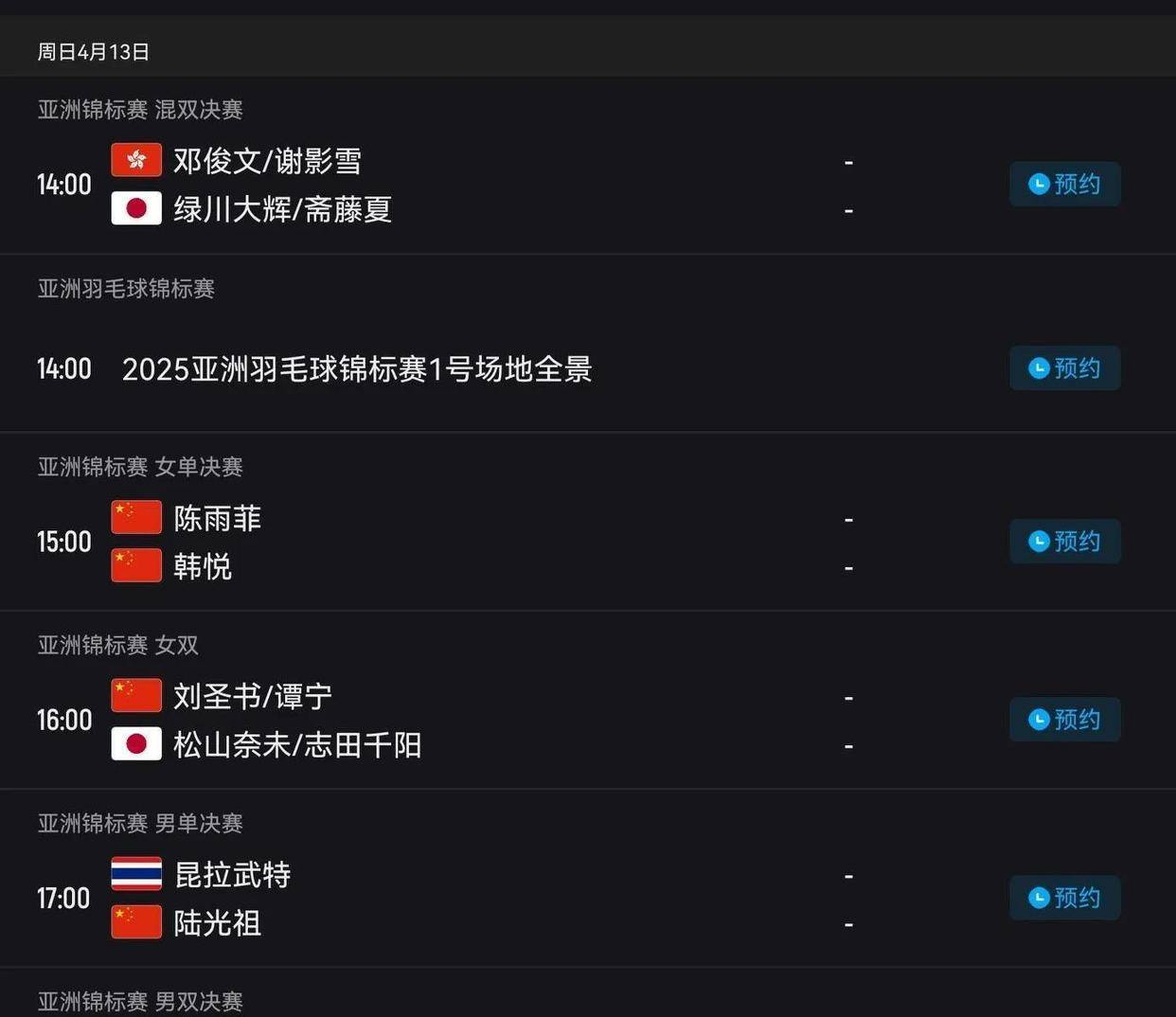Reserve the 陈雨菲 vs 韩悦 women's singles final

point(1064,542)
